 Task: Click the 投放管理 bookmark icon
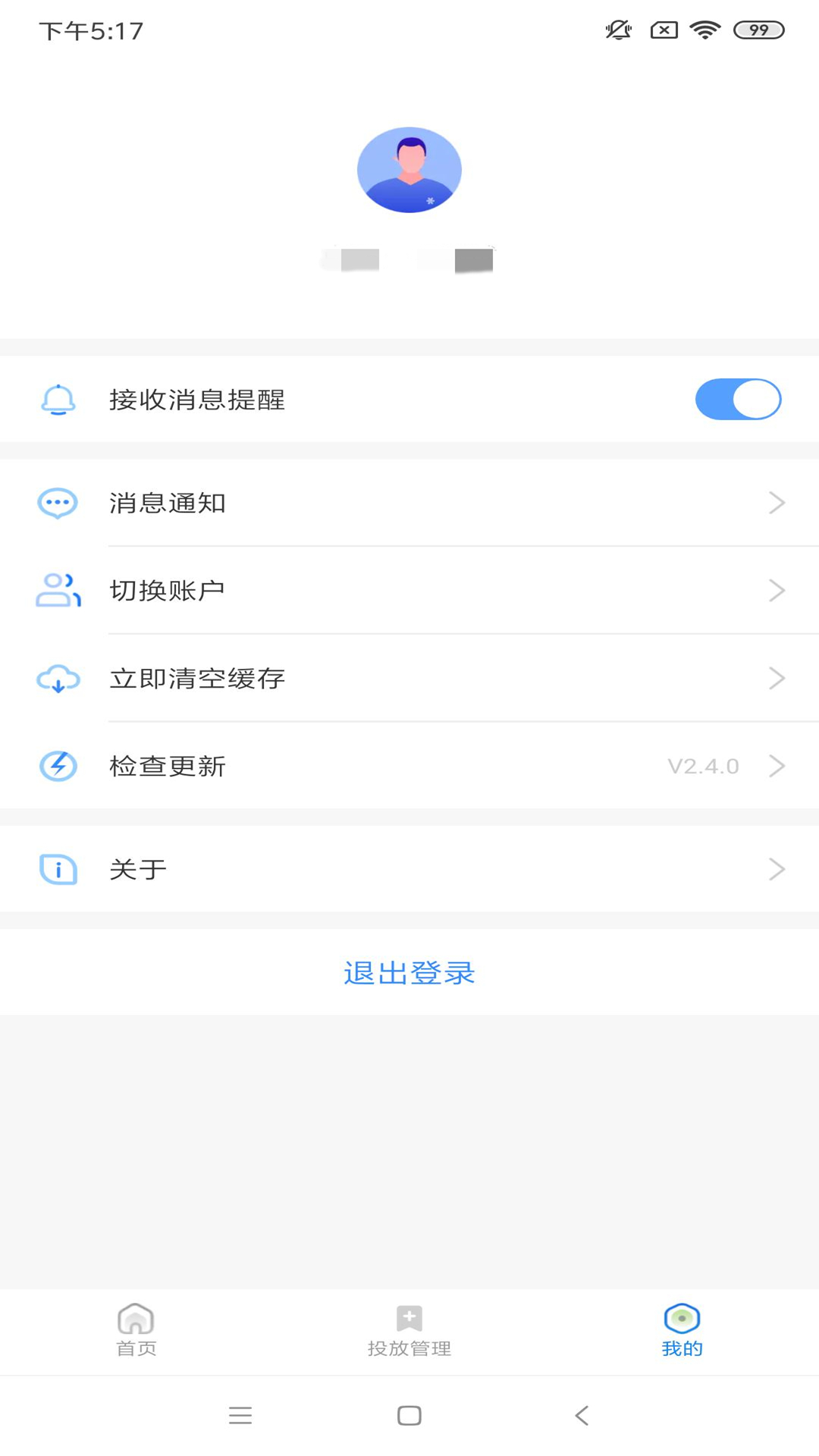tap(409, 1317)
